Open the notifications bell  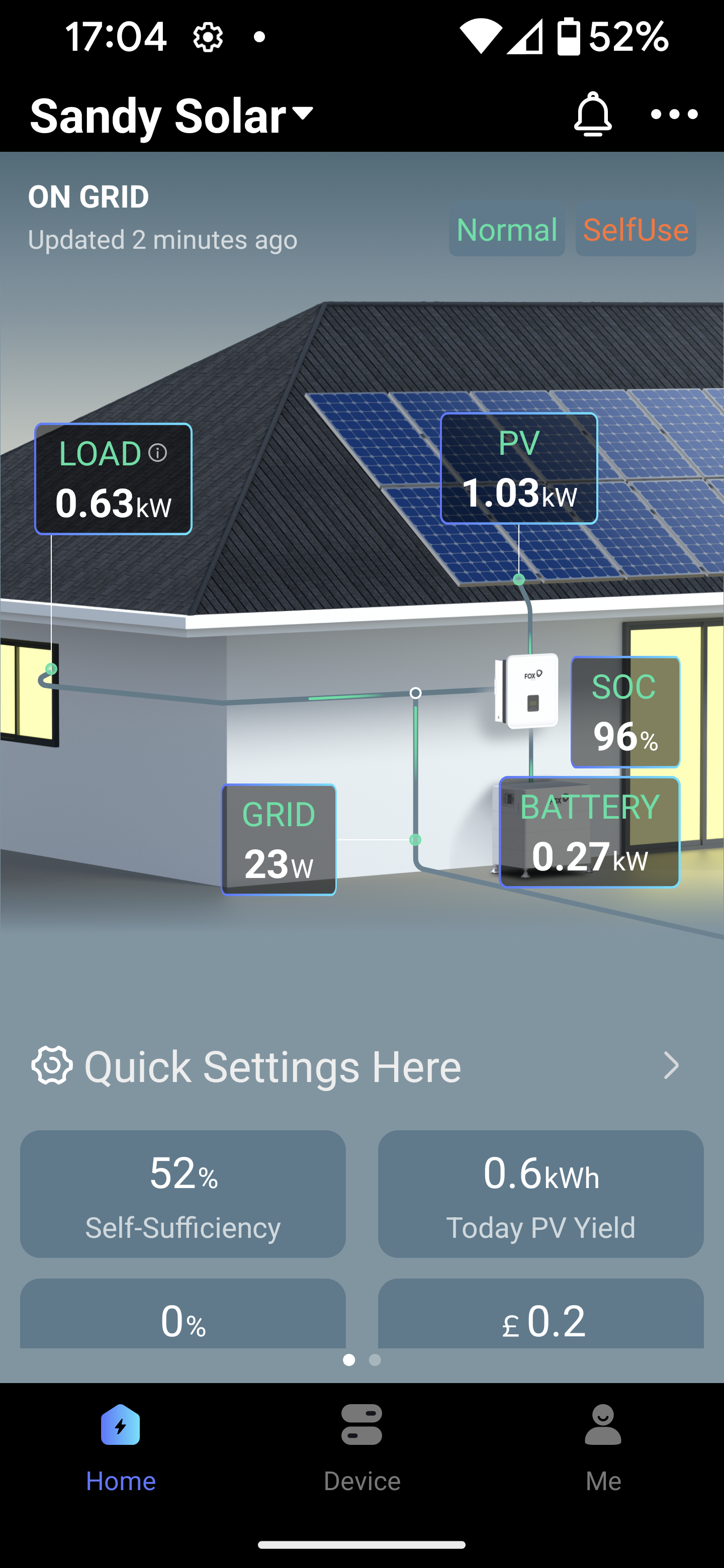[592, 115]
